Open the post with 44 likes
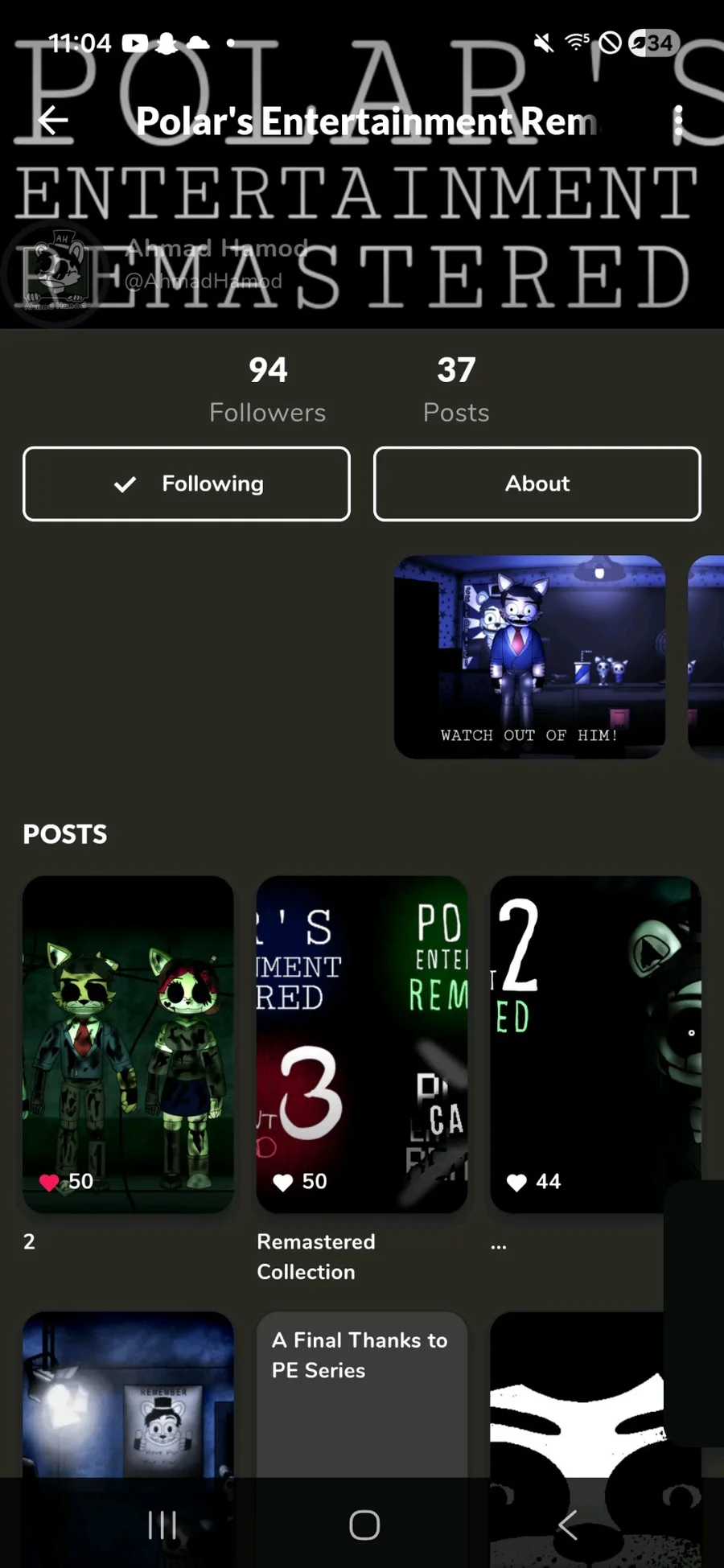The height and width of the screenshot is (1568, 724). tap(595, 1044)
